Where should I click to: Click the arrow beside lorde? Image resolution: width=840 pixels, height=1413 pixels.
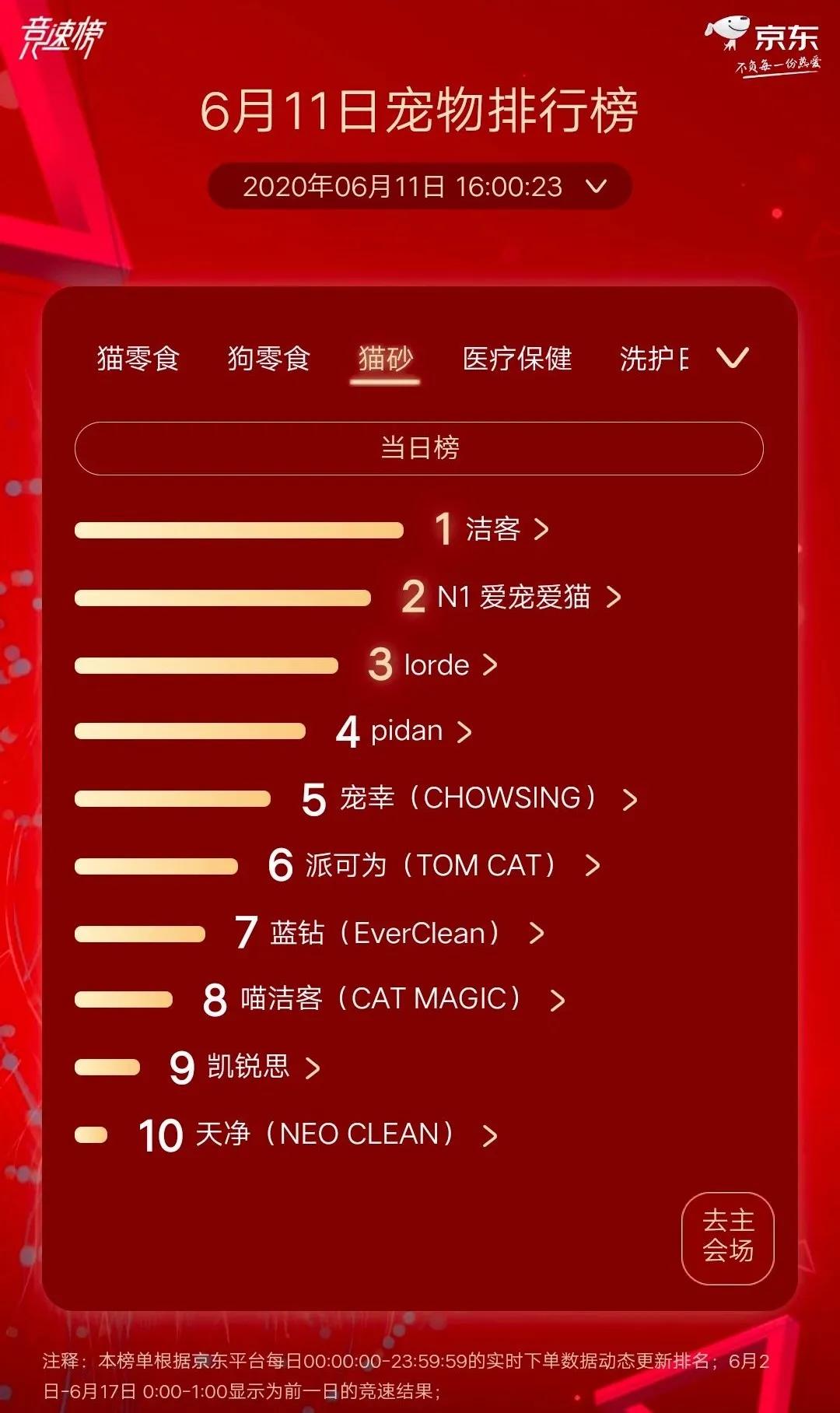(x=491, y=665)
